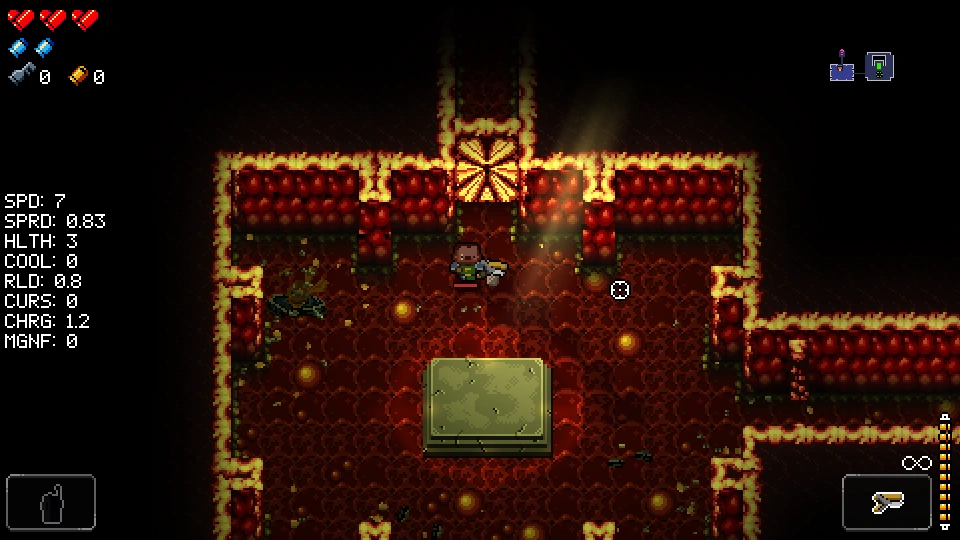Viewport: 960px width, 540px height.
Task: Tap the active item slot with hand icon
Action: (x=51, y=501)
